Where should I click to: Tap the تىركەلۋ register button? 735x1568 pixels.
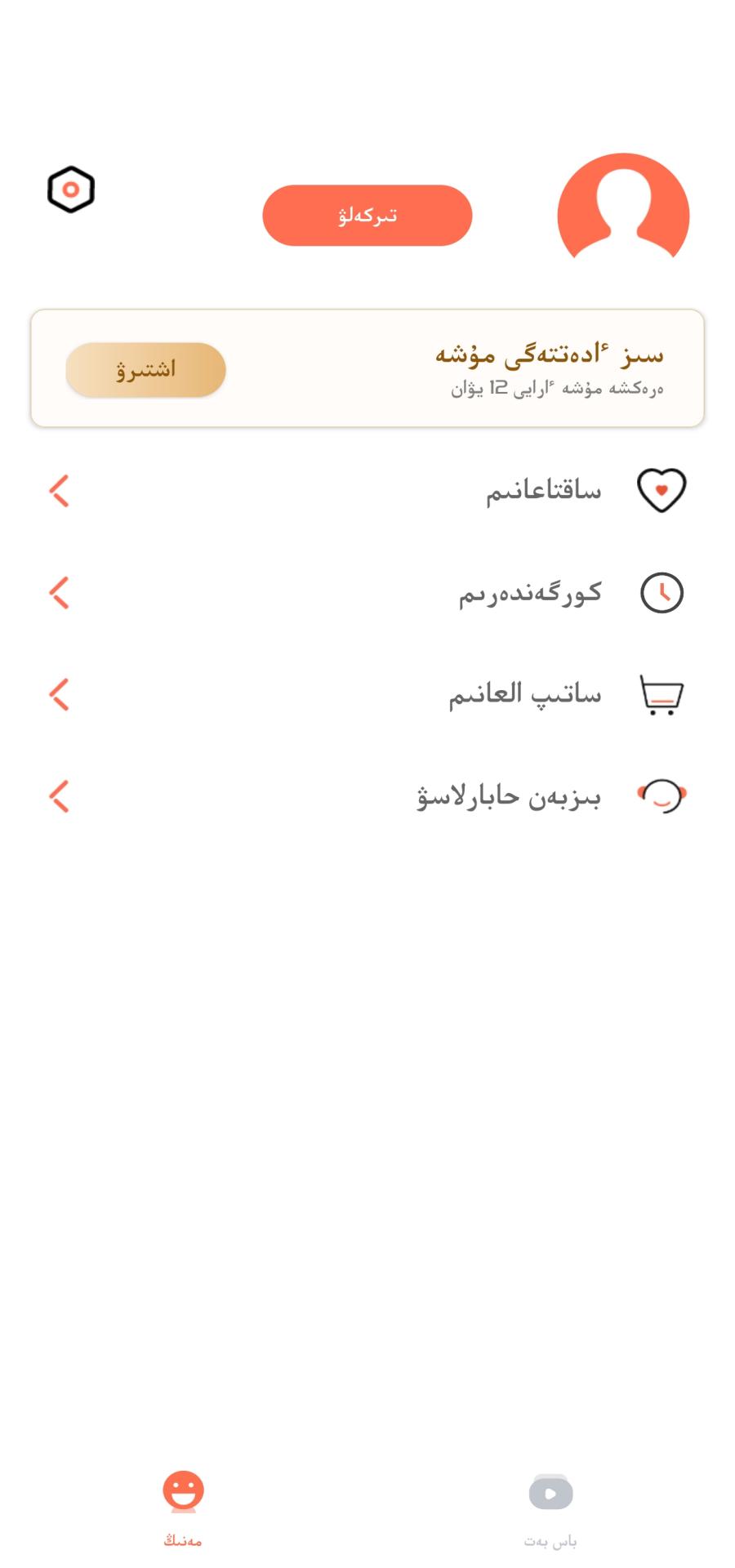367,216
